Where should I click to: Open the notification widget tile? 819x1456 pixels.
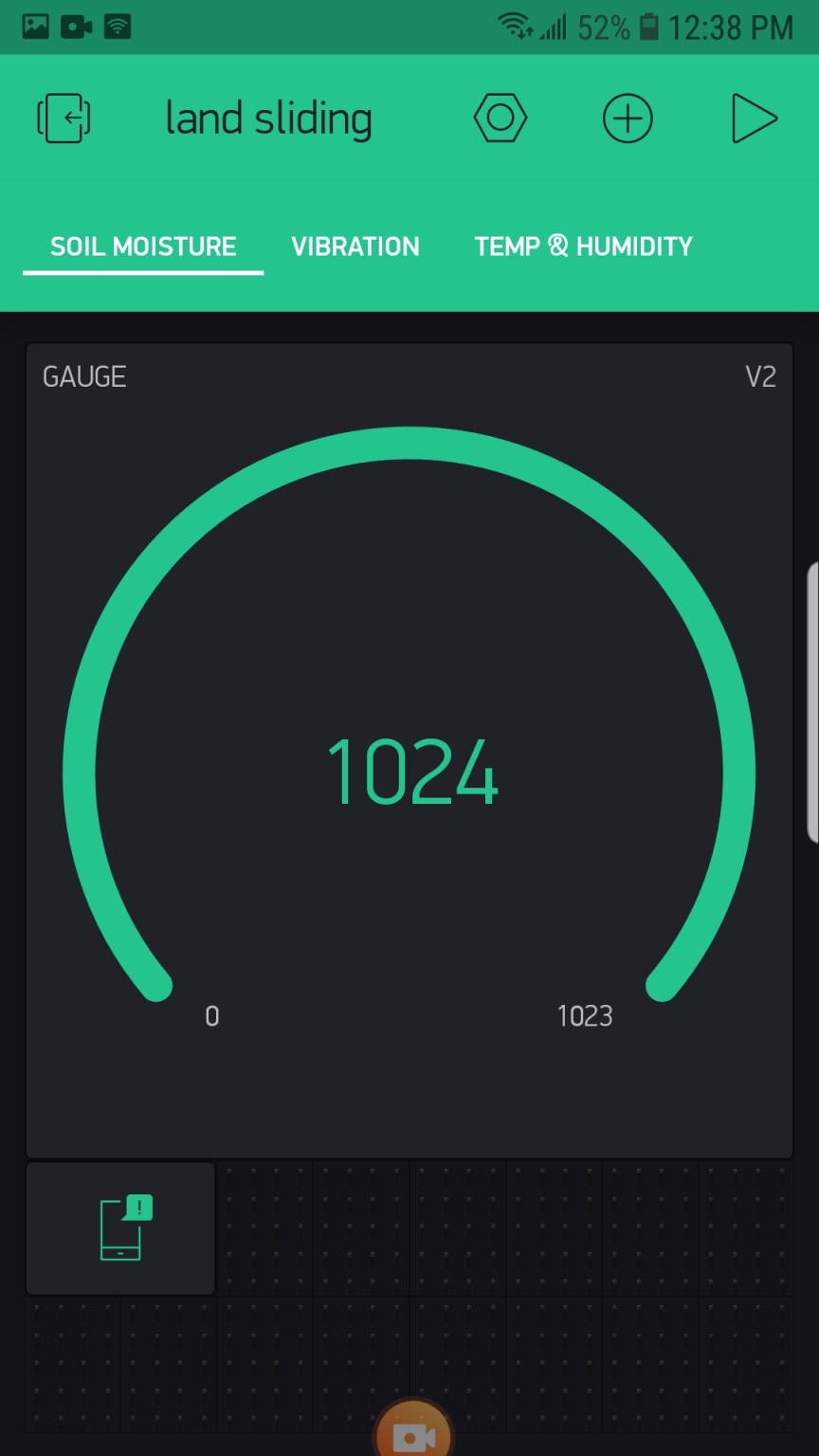[x=121, y=1228]
